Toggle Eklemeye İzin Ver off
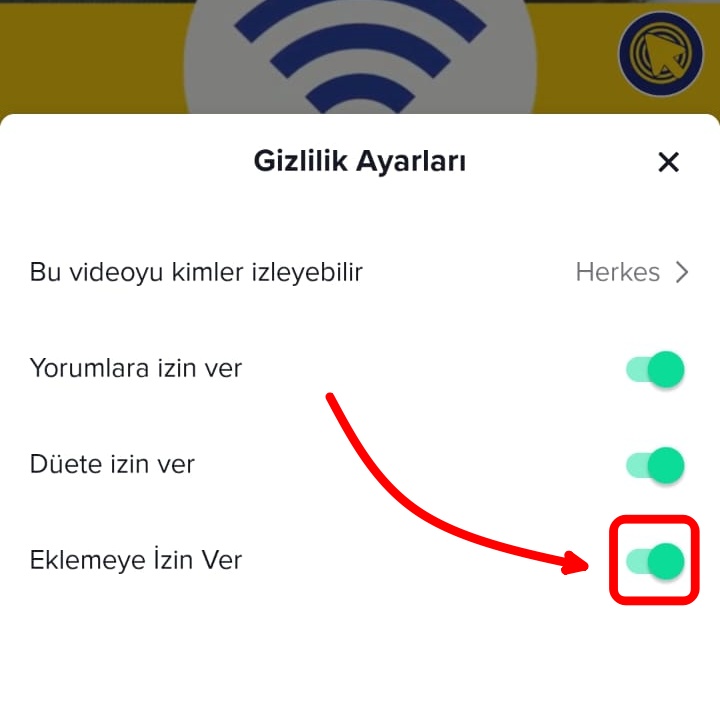The height and width of the screenshot is (707, 720). pos(655,561)
